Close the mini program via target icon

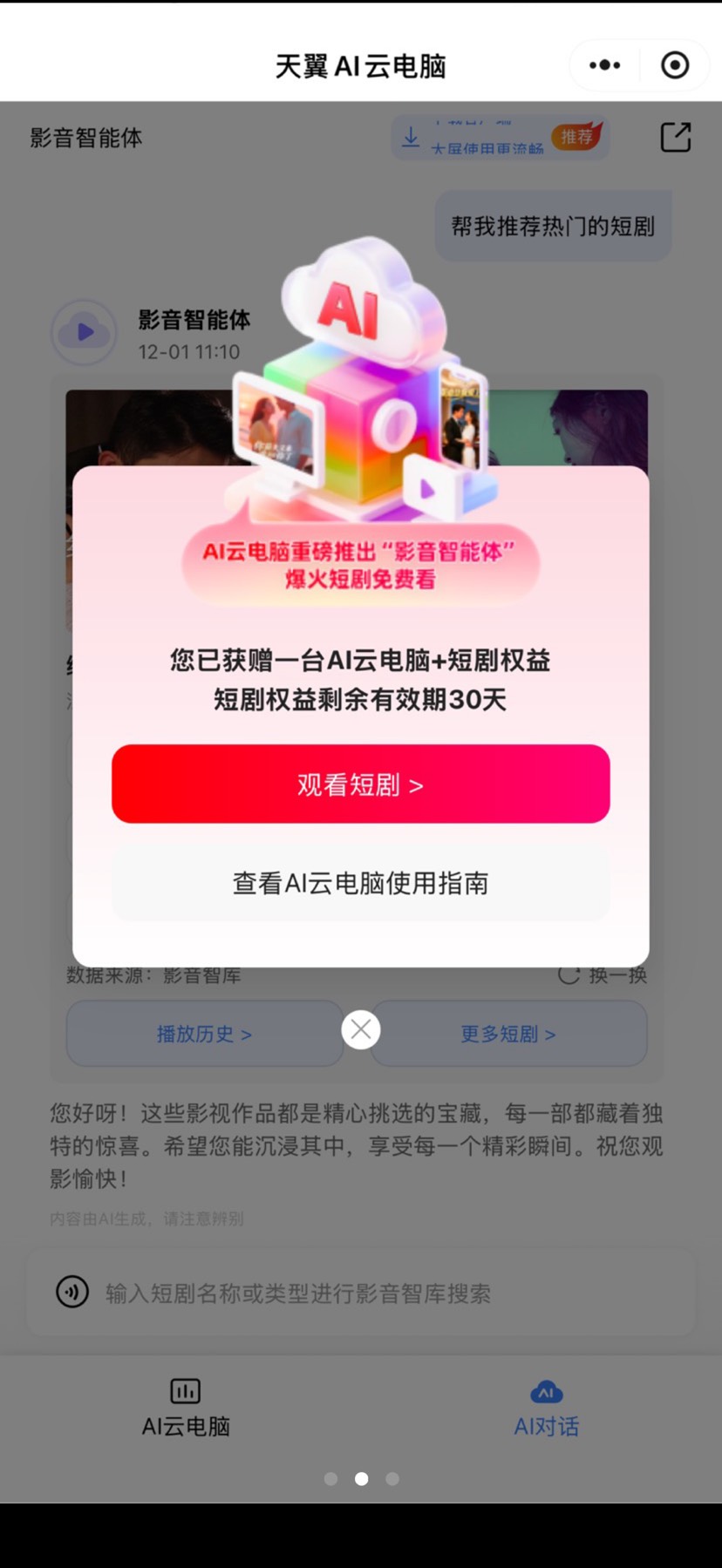(x=675, y=65)
